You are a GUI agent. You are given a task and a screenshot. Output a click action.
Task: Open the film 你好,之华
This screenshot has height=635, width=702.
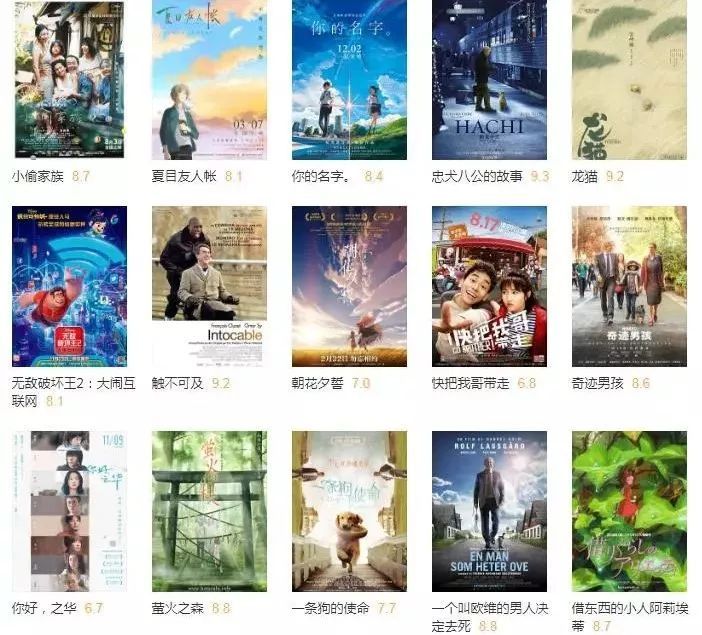69,511
